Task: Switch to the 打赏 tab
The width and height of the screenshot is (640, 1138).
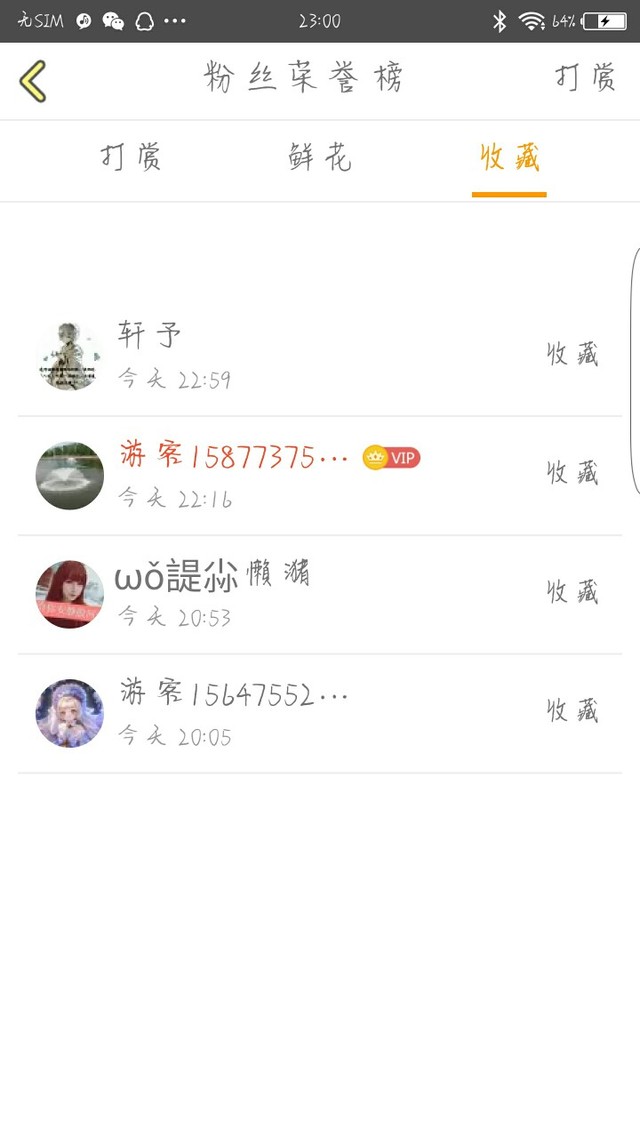Action: coord(131,158)
